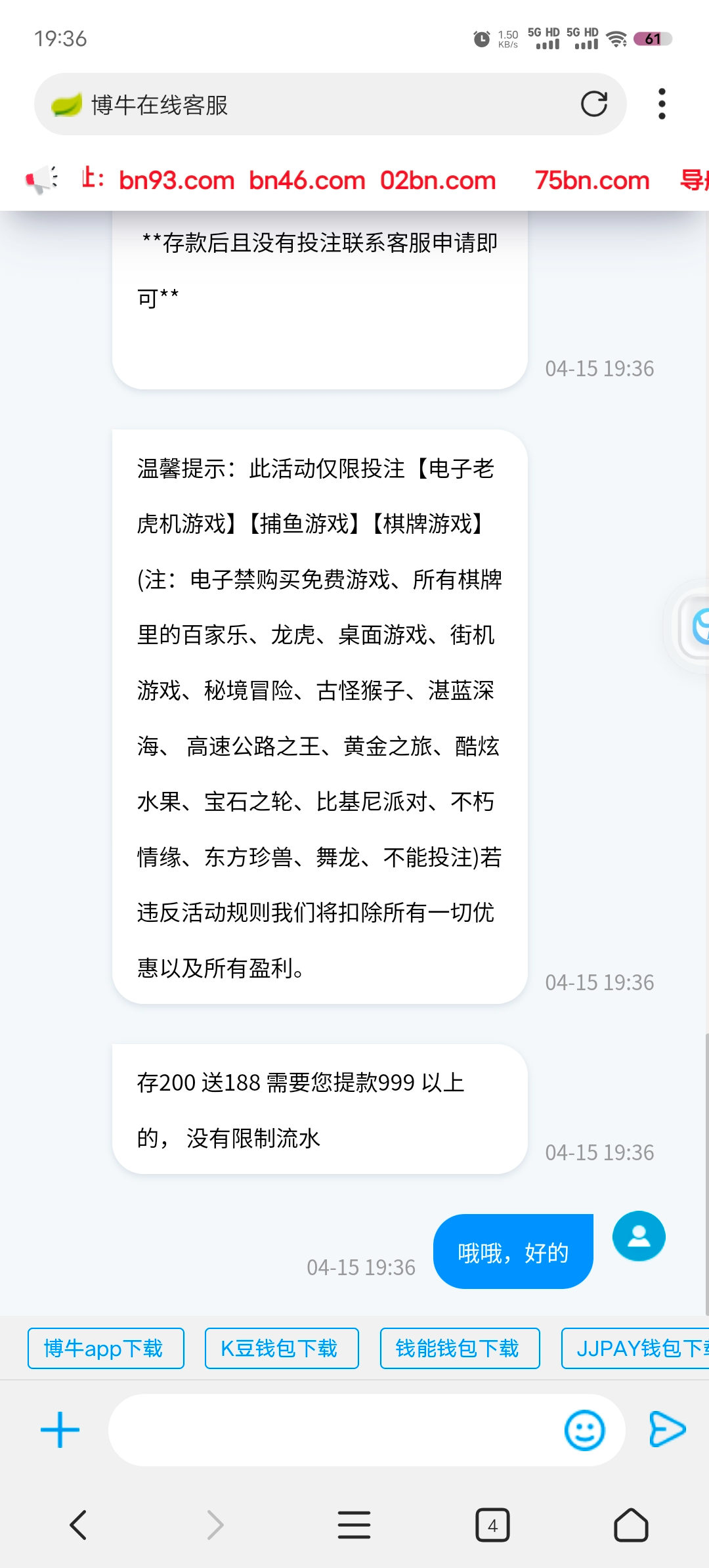Go back in the browser
The height and width of the screenshot is (1568, 709).
click(78, 1525)
